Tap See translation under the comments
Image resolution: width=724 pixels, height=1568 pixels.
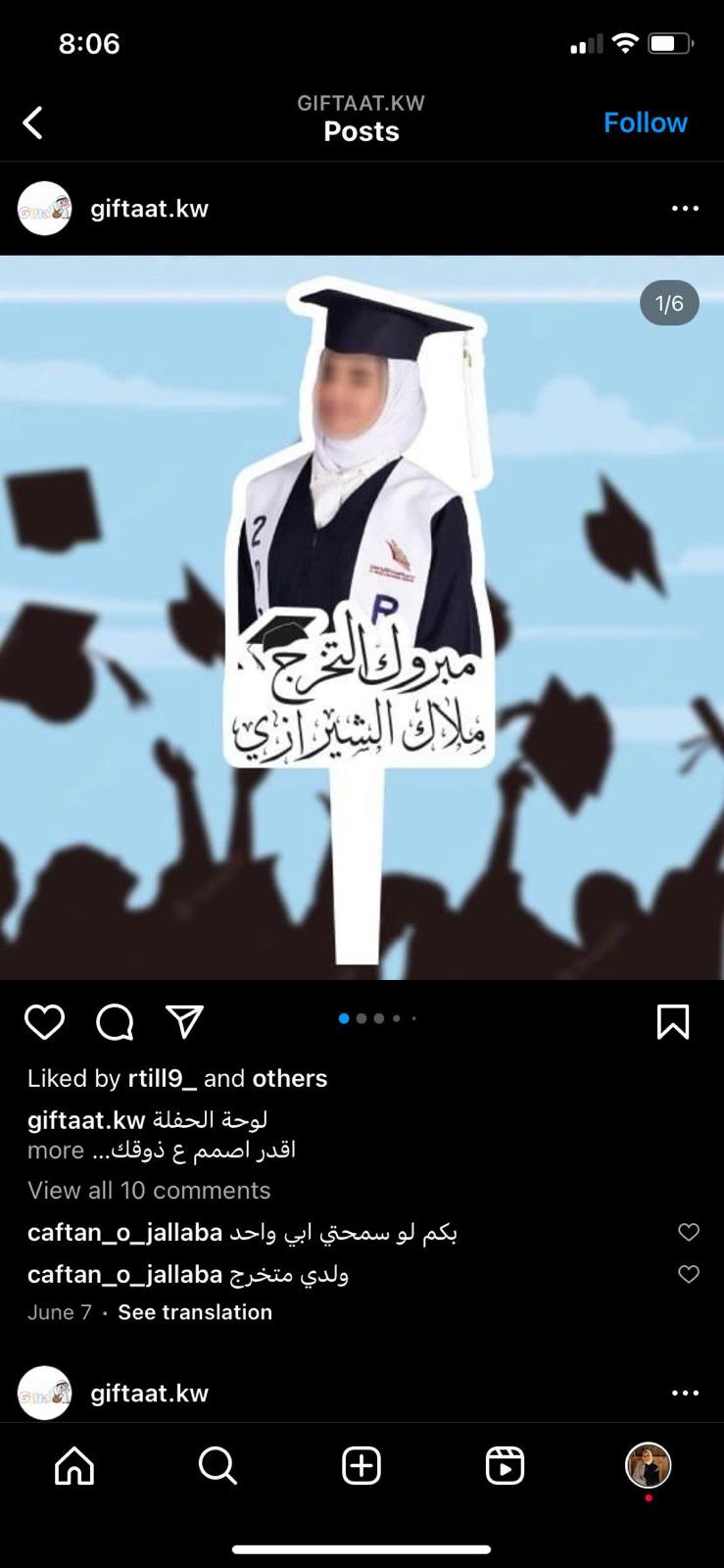(x=195, y=1312)
